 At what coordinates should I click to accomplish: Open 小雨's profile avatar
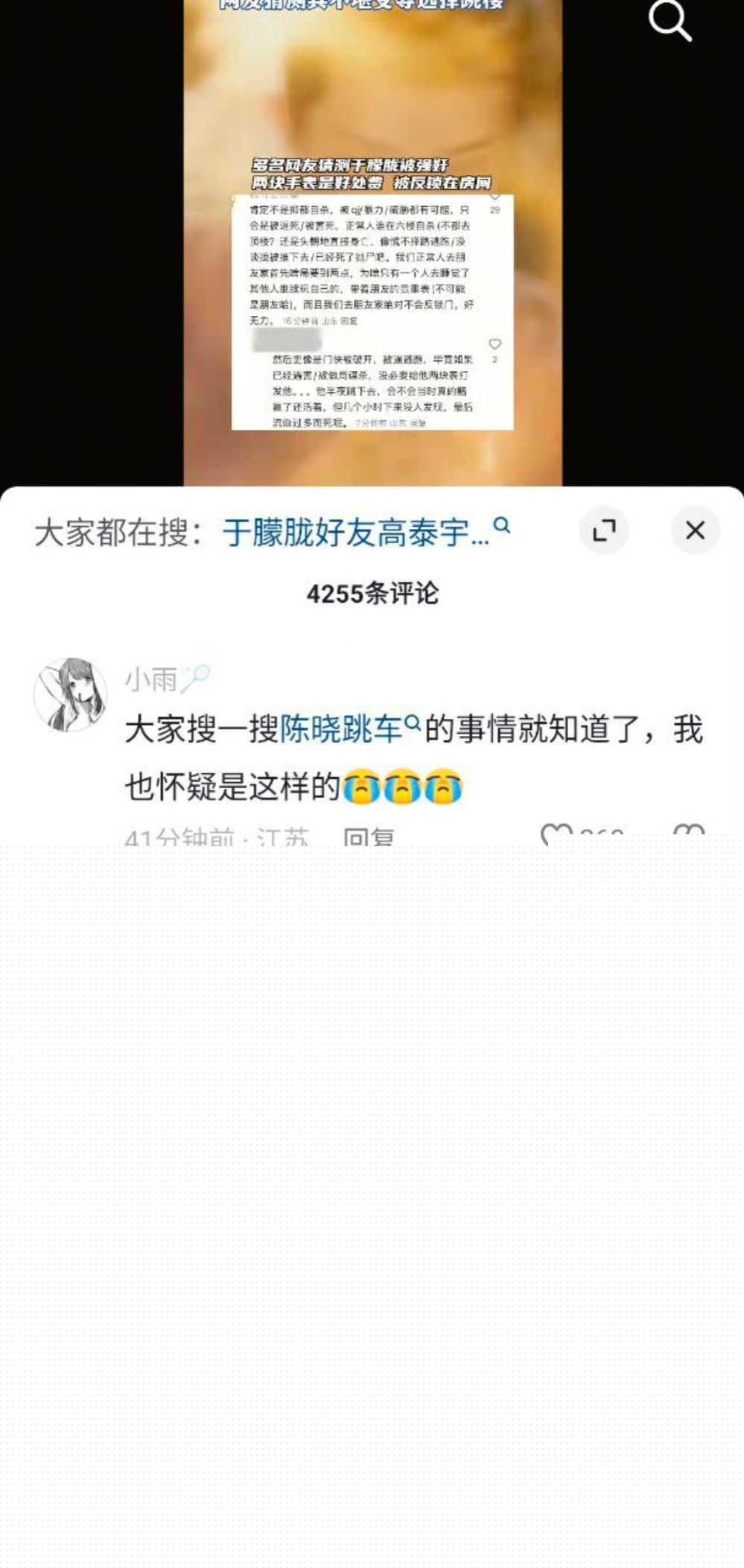(x=71, y=693)
